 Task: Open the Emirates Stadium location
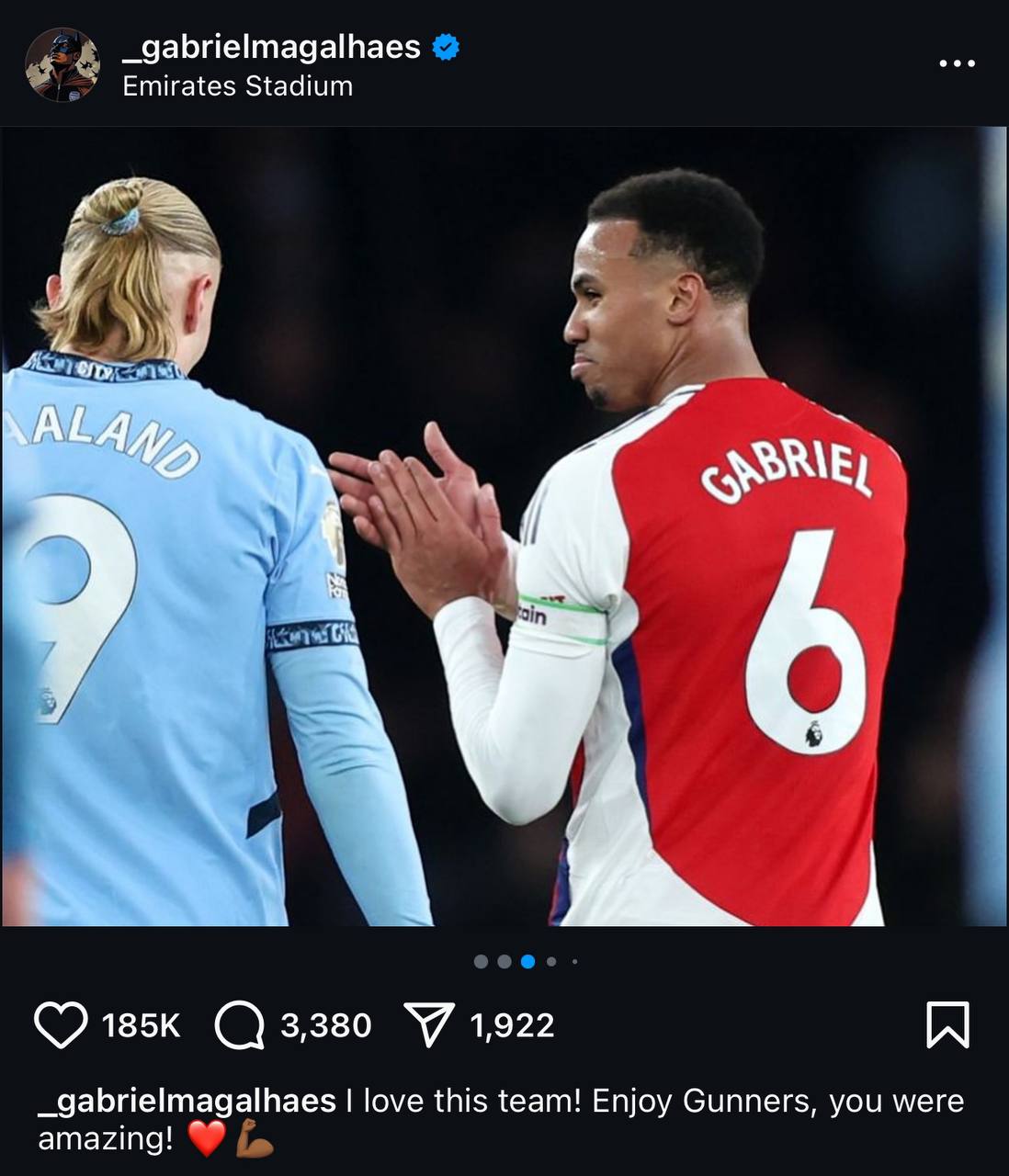point(237,86)
